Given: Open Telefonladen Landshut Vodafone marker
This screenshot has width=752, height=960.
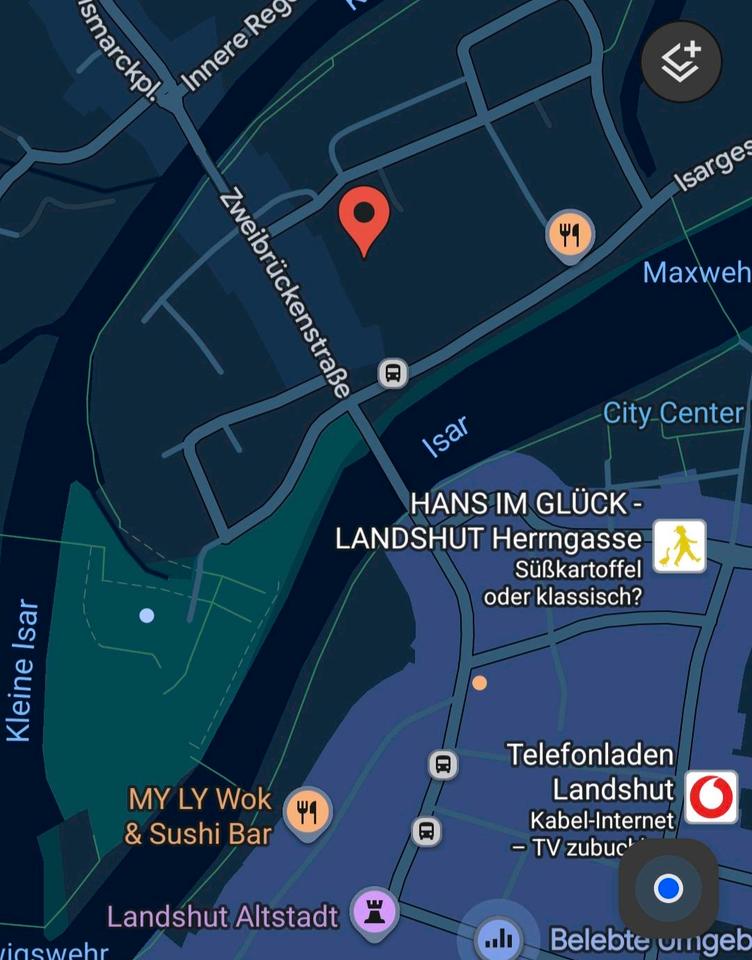Looking at the screenshot, I should click(712, 797).
